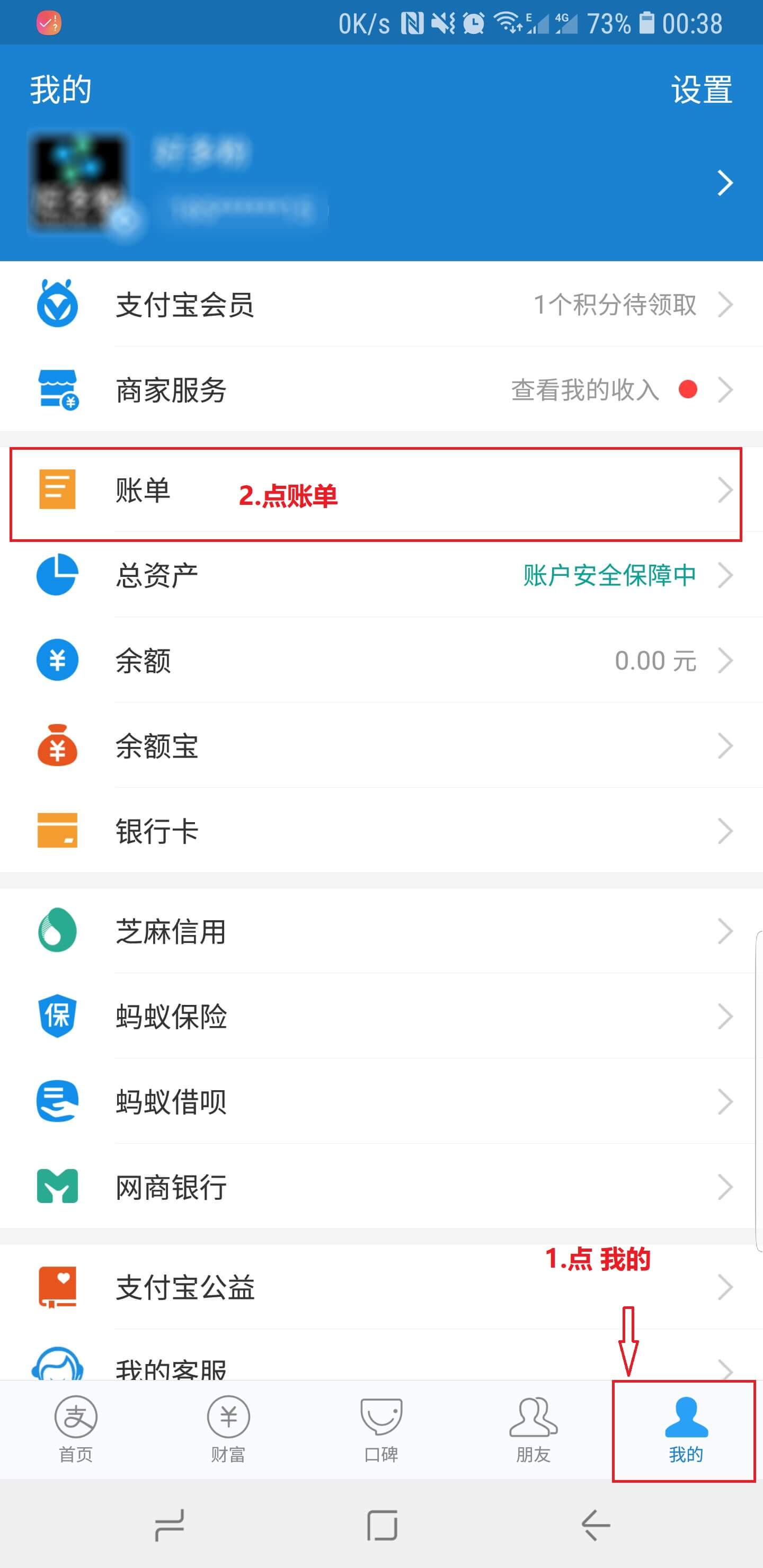
Task: View 总资产 total assets
Action: click(381, 575)
